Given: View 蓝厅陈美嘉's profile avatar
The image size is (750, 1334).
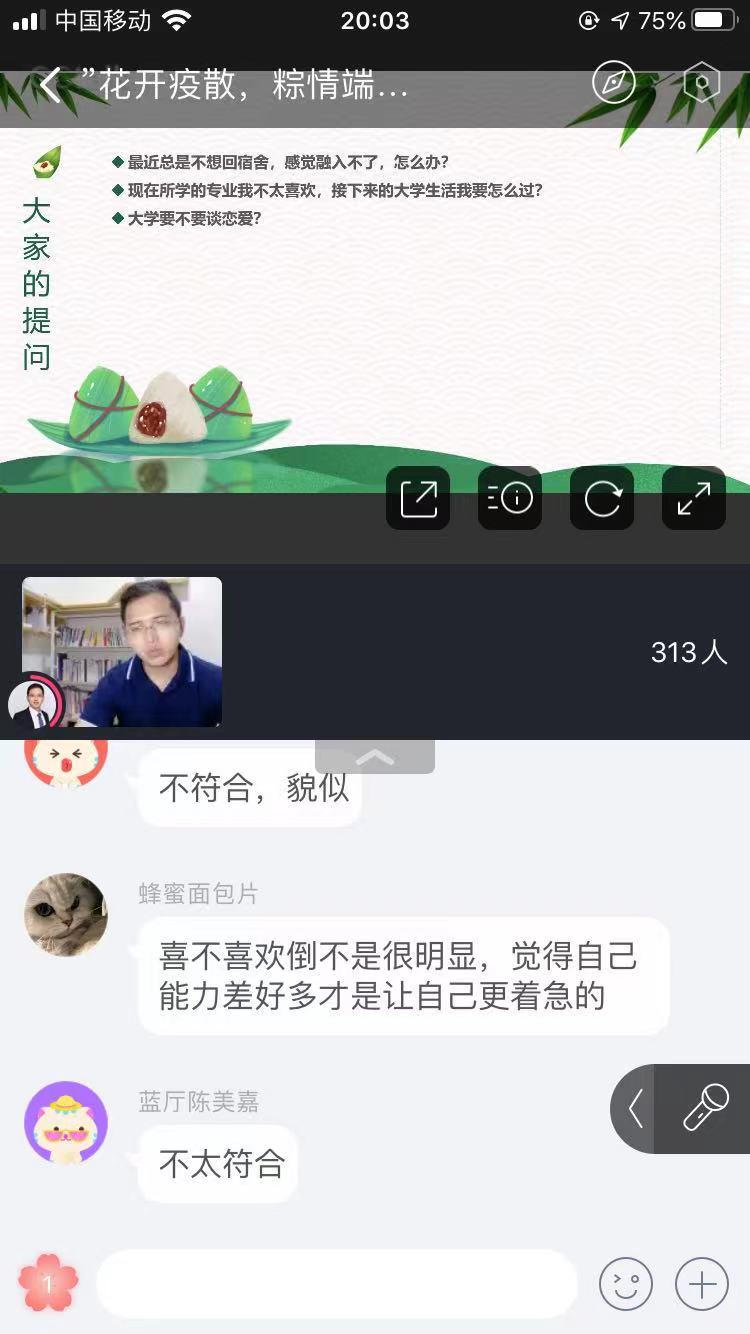Looking at the screenshot, I should [66, 1122].
